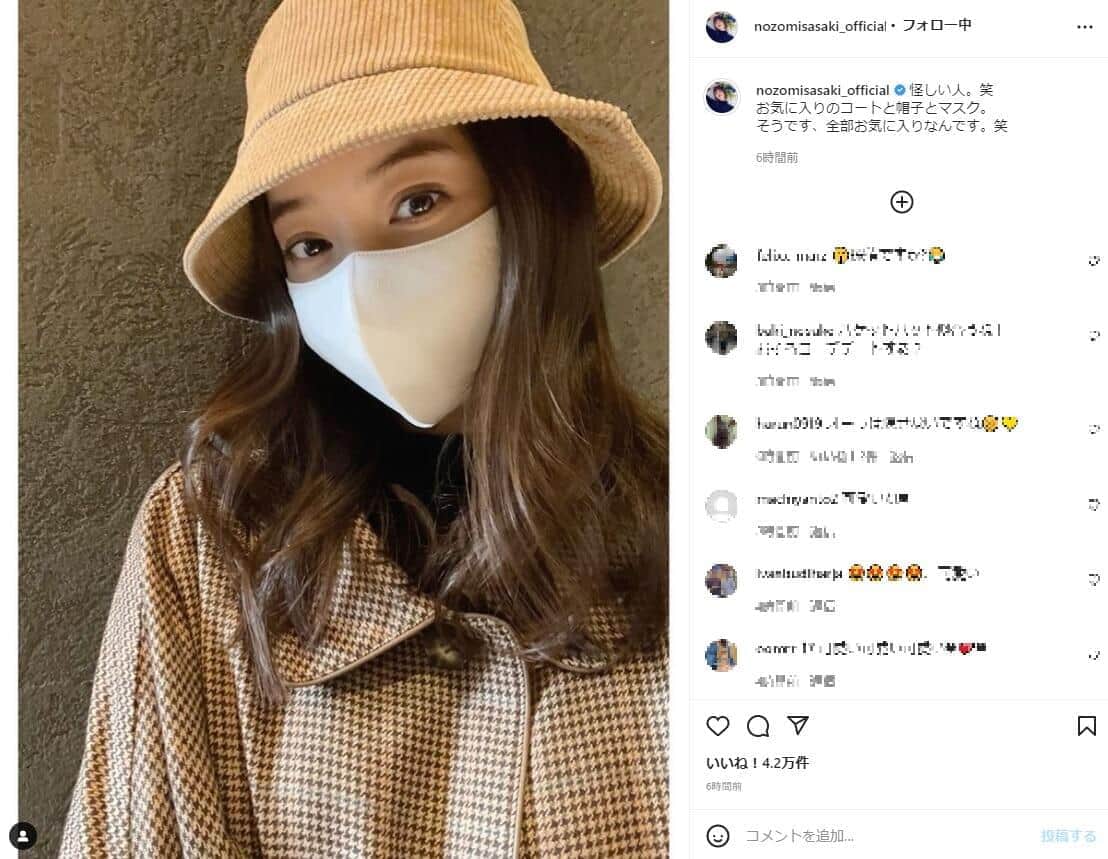The height and width of the screenshot is (859, 1108).
Task: Tap 投稿する to post comment
Action: coord(1068,836)
